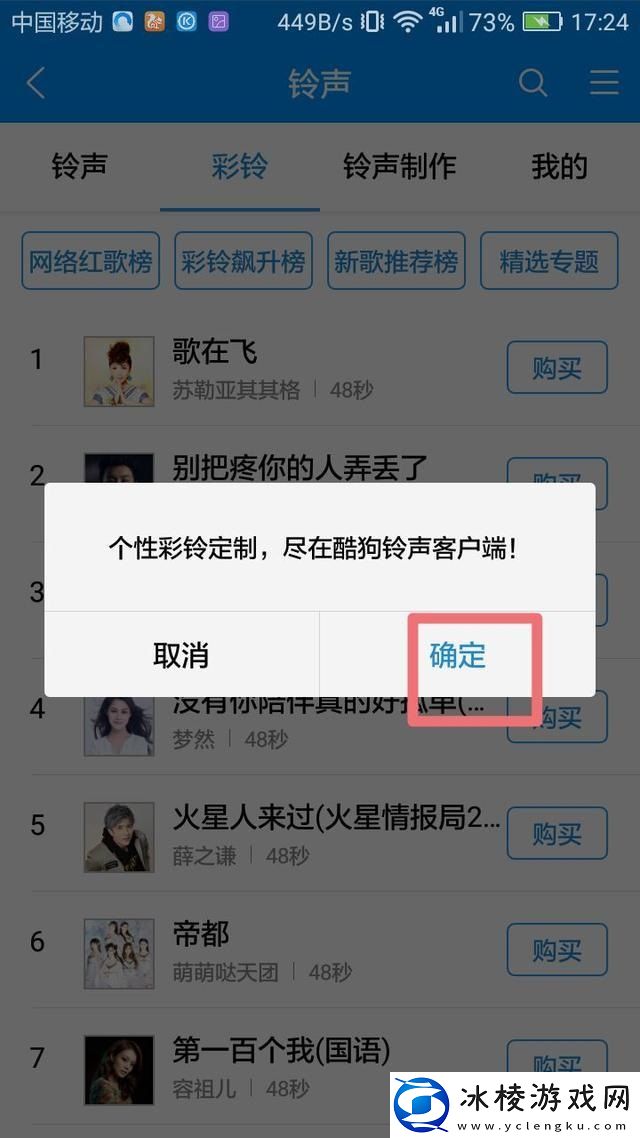The image size is (640, 1138).
Task: Confirm the dialog with 确定
Action: (x=457, y=655)
